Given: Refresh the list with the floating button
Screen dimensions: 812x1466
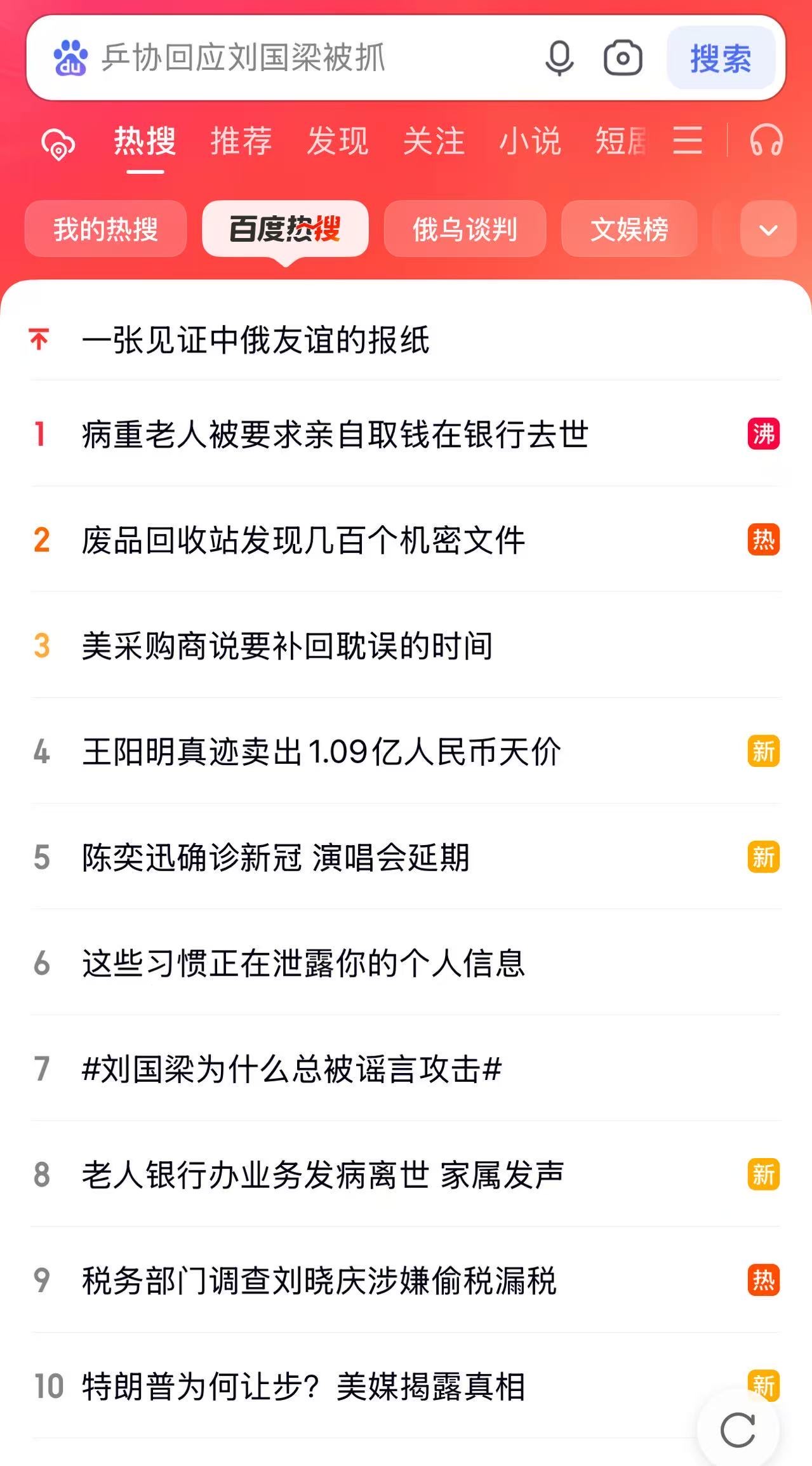Looking at the screenshot, I should coord(738,1430).
